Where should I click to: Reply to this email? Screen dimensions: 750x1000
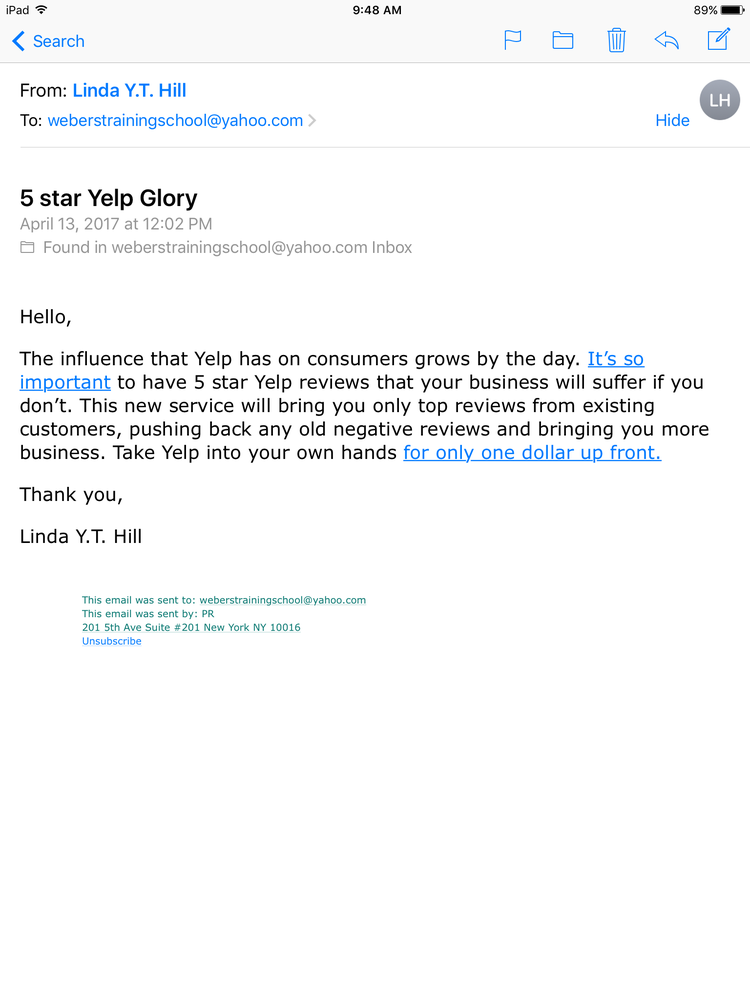pos(667,41)
